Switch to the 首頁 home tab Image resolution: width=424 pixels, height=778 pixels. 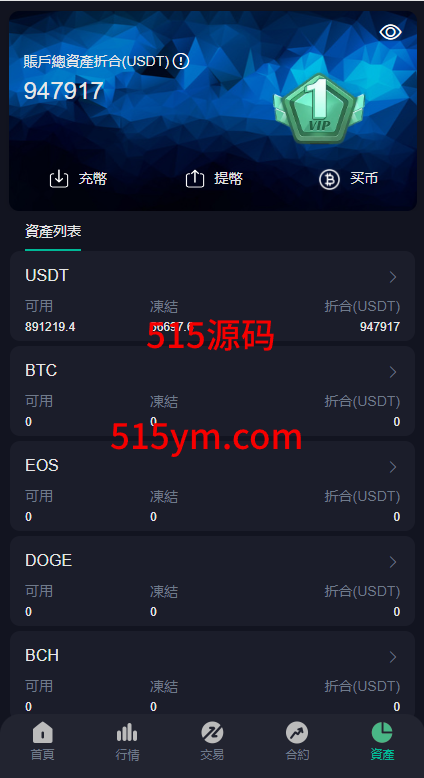tap(43, 742)
